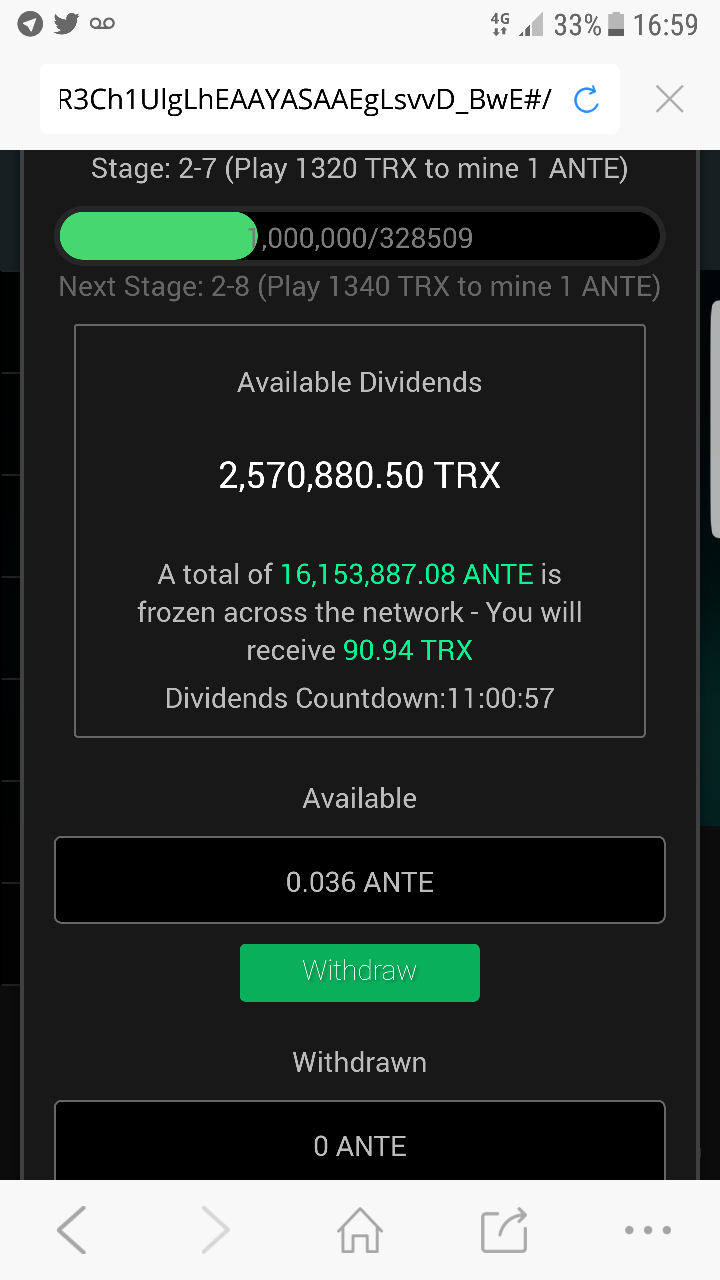Tap the URL address field

click(305, 99)
